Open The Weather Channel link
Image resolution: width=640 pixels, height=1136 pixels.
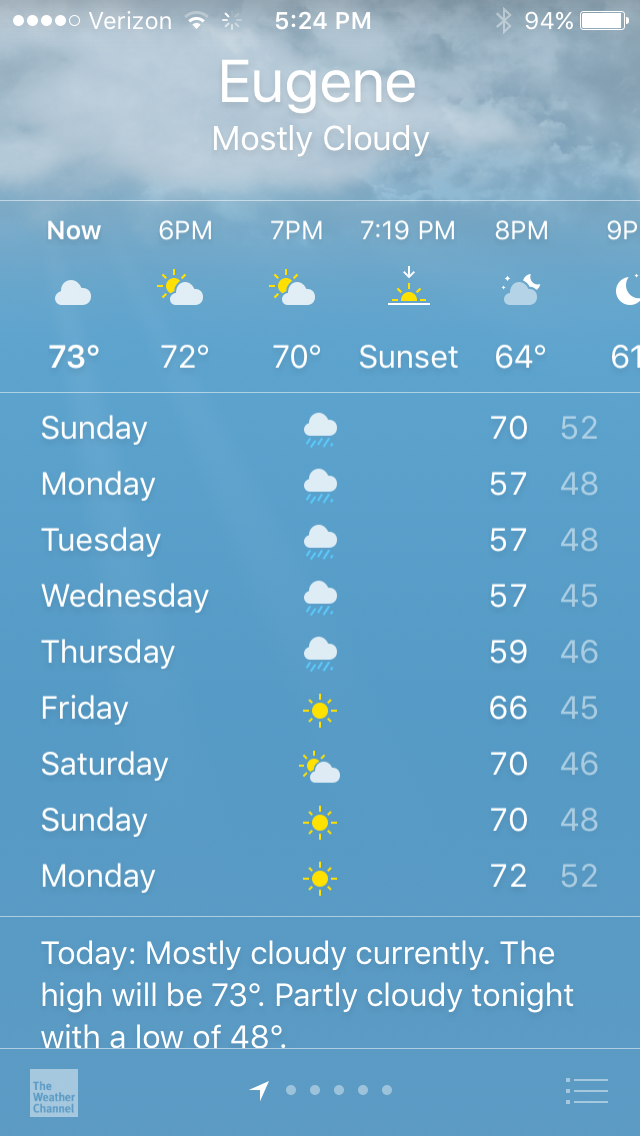54,1092
